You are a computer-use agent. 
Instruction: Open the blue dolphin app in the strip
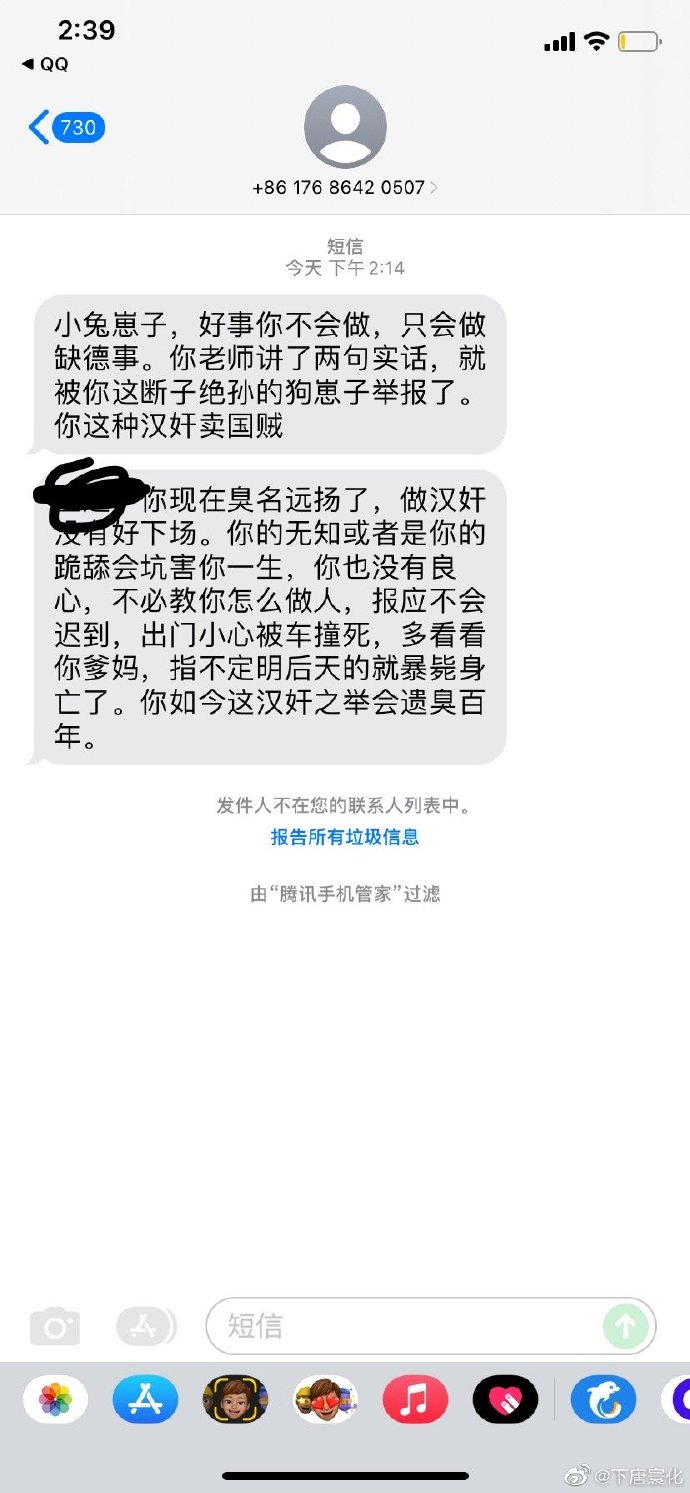pos(603,1399)
